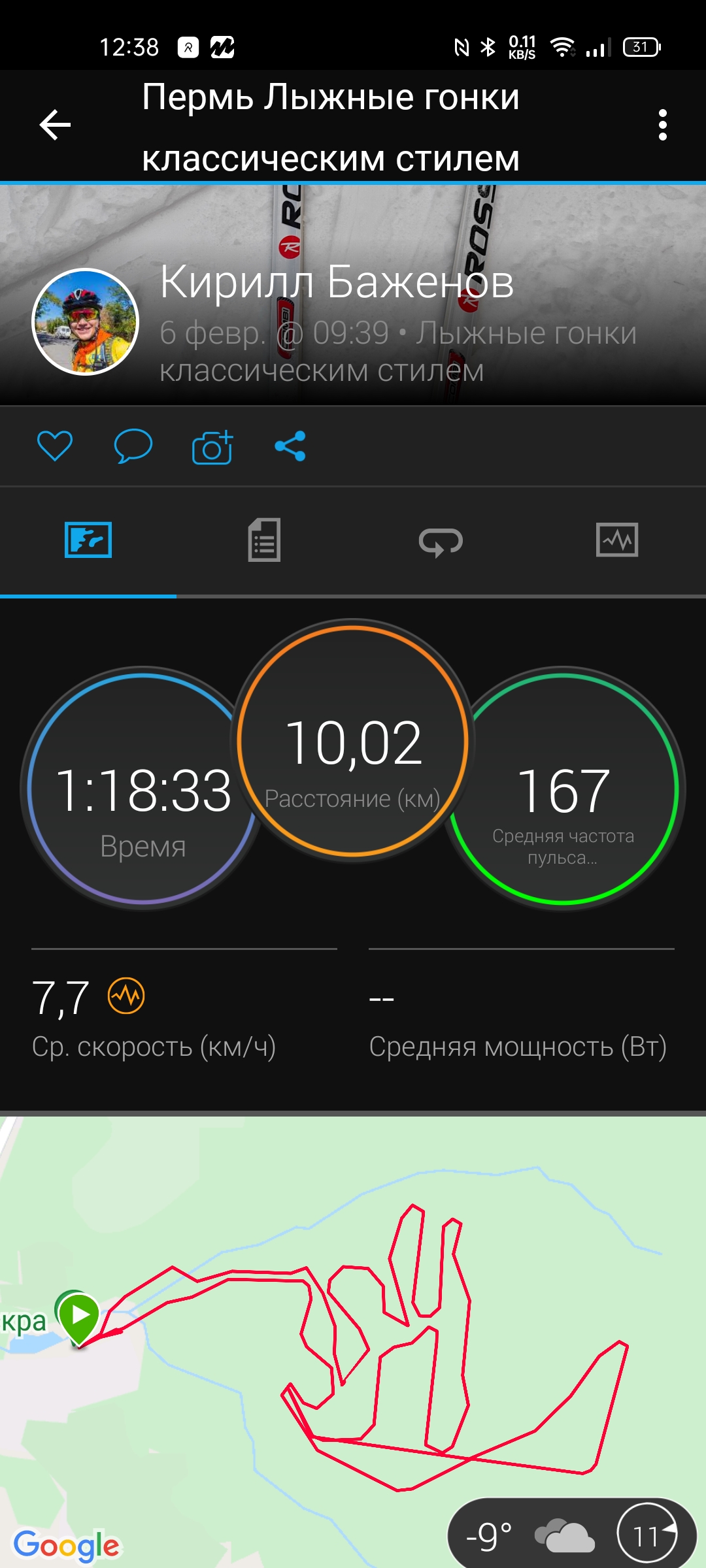Open Кирилл Баженов's profile picture

(x=86, y=322)
